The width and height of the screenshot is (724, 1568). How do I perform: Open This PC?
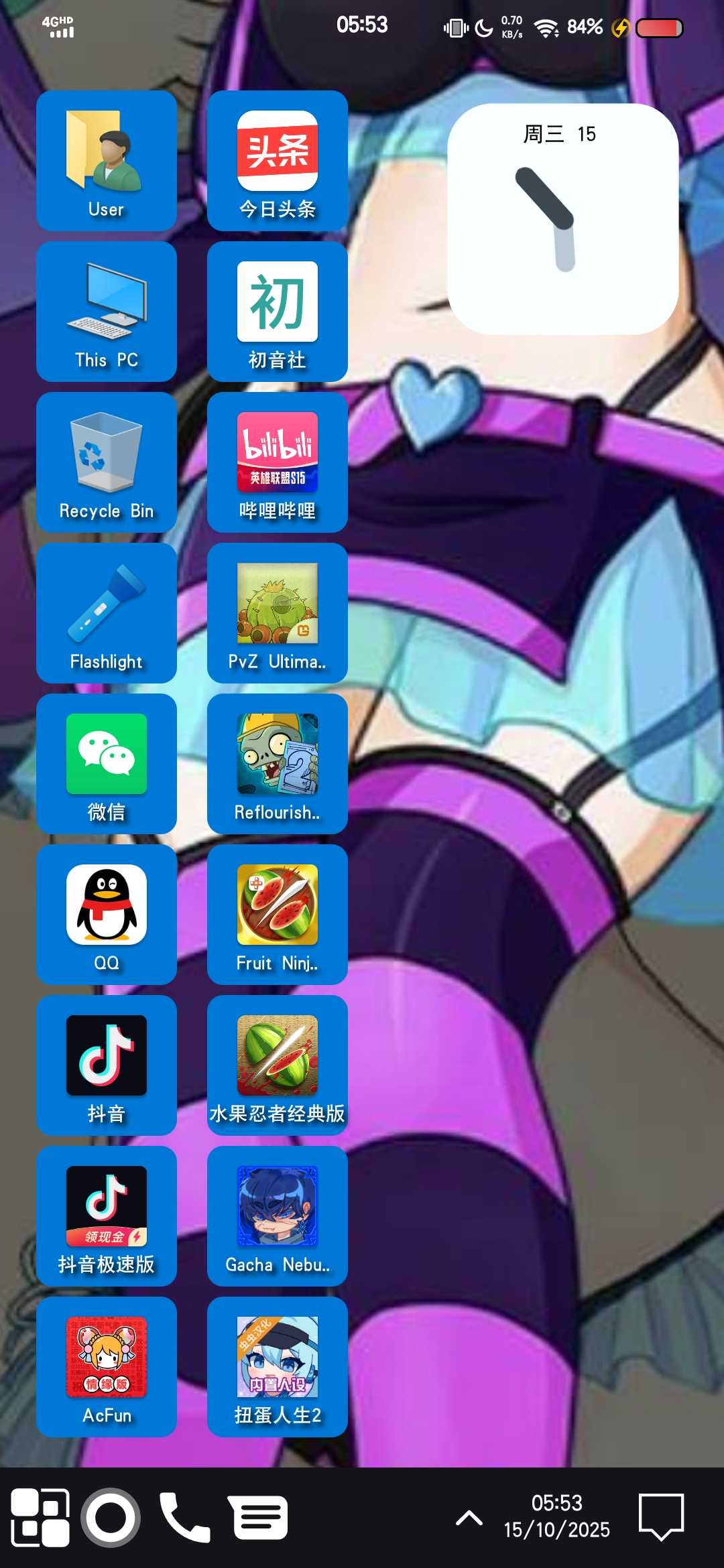(x=107, y=312)
